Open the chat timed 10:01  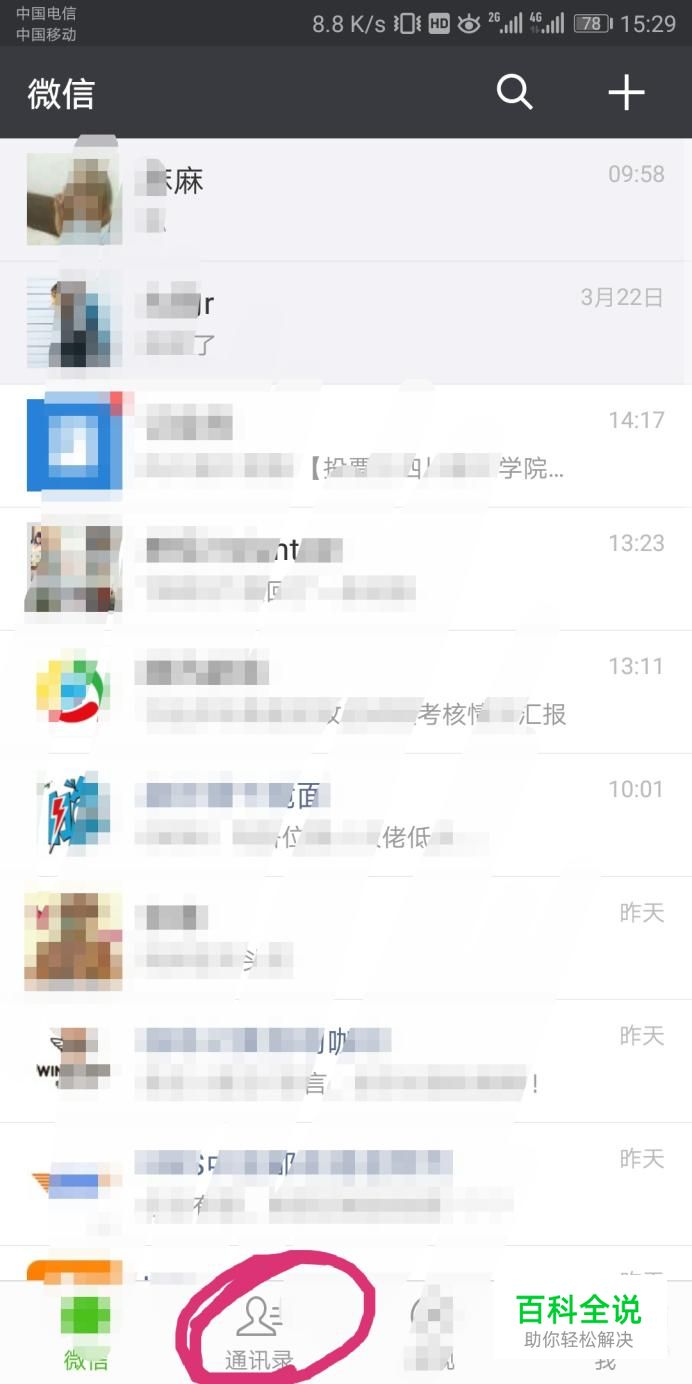(x=346, y=815)
